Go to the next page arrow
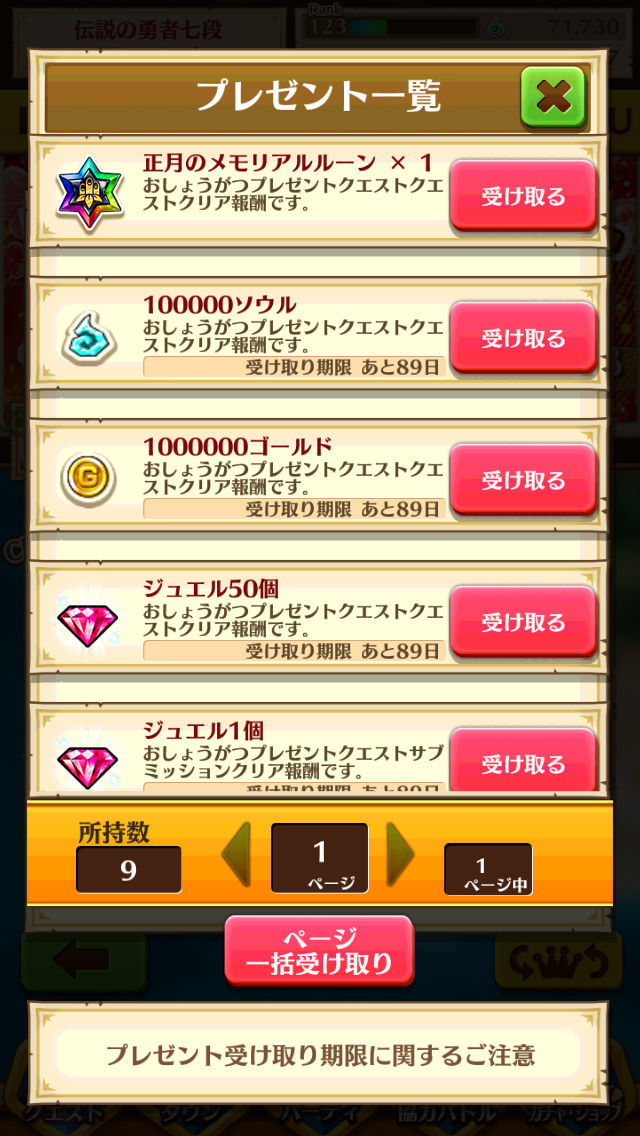This screenshot has height=1136, width=640. point(400,855)
